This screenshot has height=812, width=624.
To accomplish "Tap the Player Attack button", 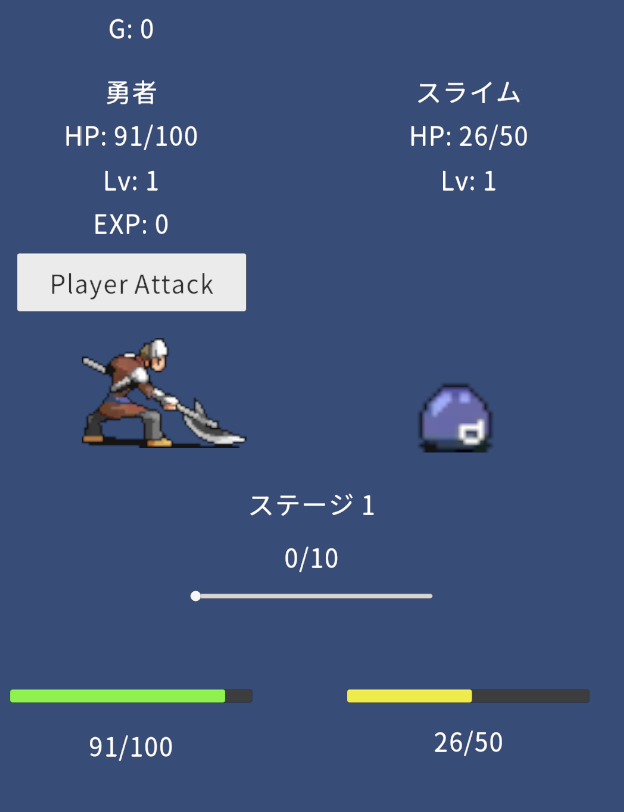I will click(131, 283).
